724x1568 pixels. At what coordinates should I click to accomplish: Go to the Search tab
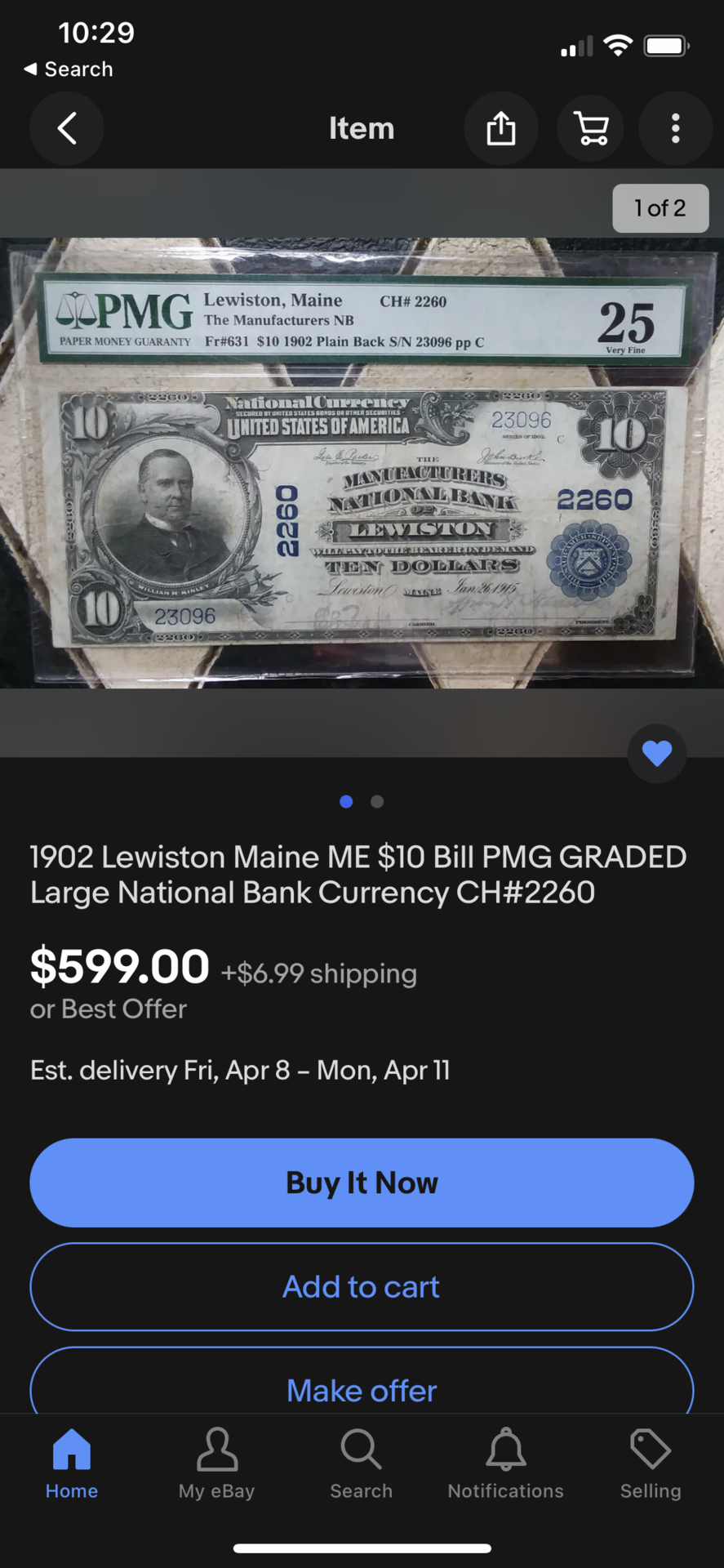[x=361, y=1463]
